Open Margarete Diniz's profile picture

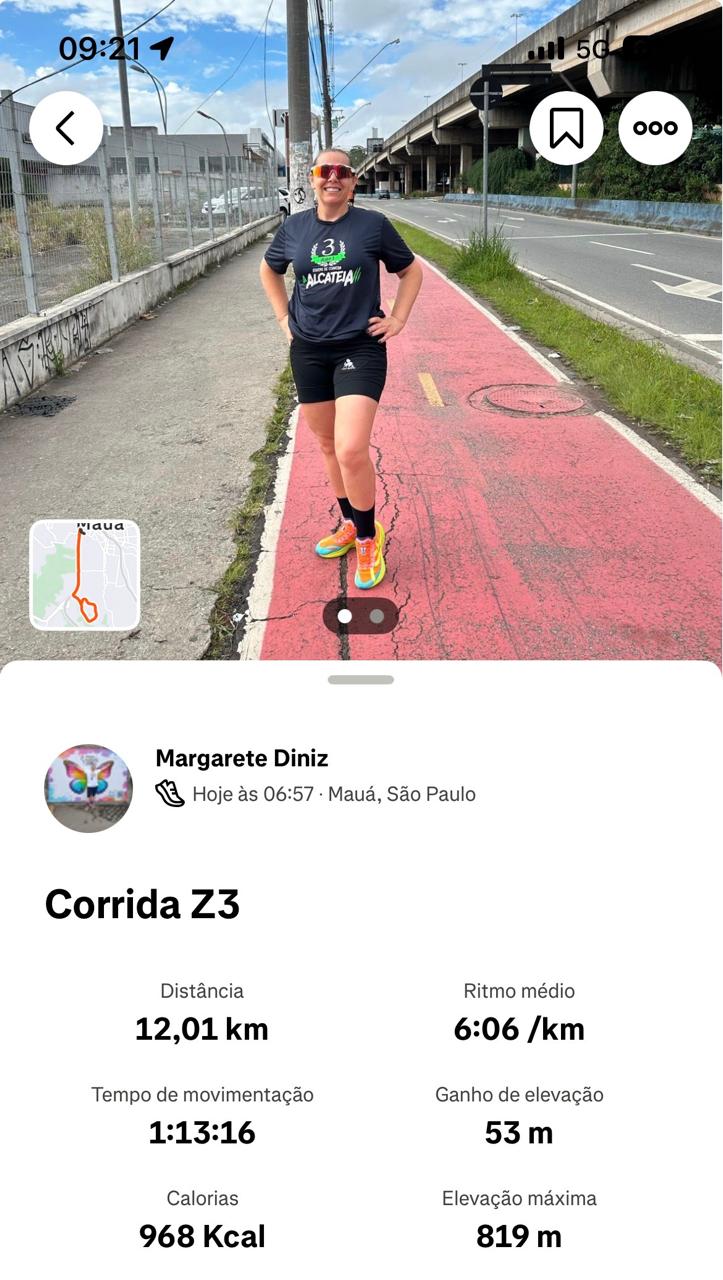click(88, 788)
